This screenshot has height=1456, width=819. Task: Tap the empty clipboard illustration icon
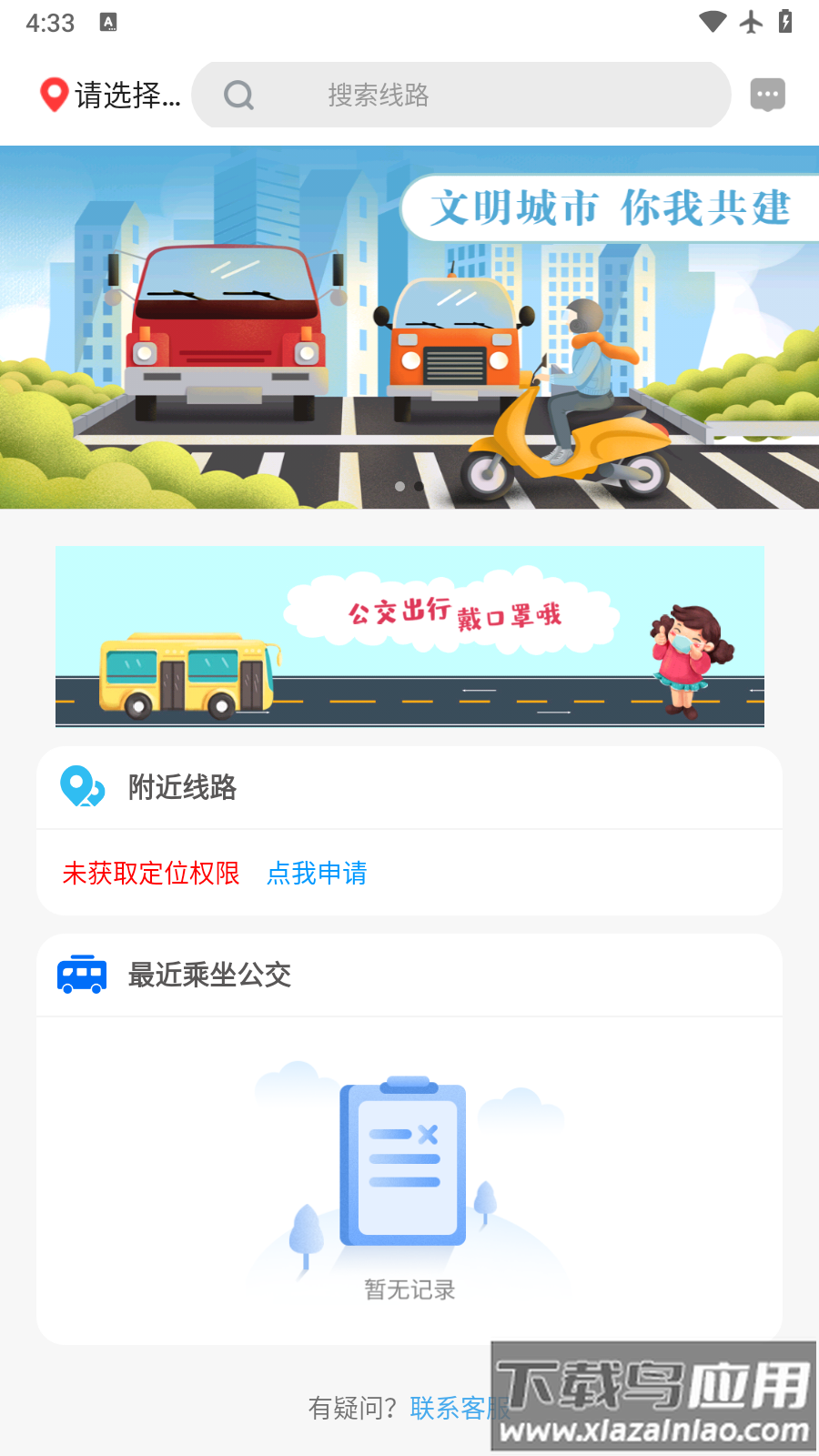click(x=403, y=1162)
